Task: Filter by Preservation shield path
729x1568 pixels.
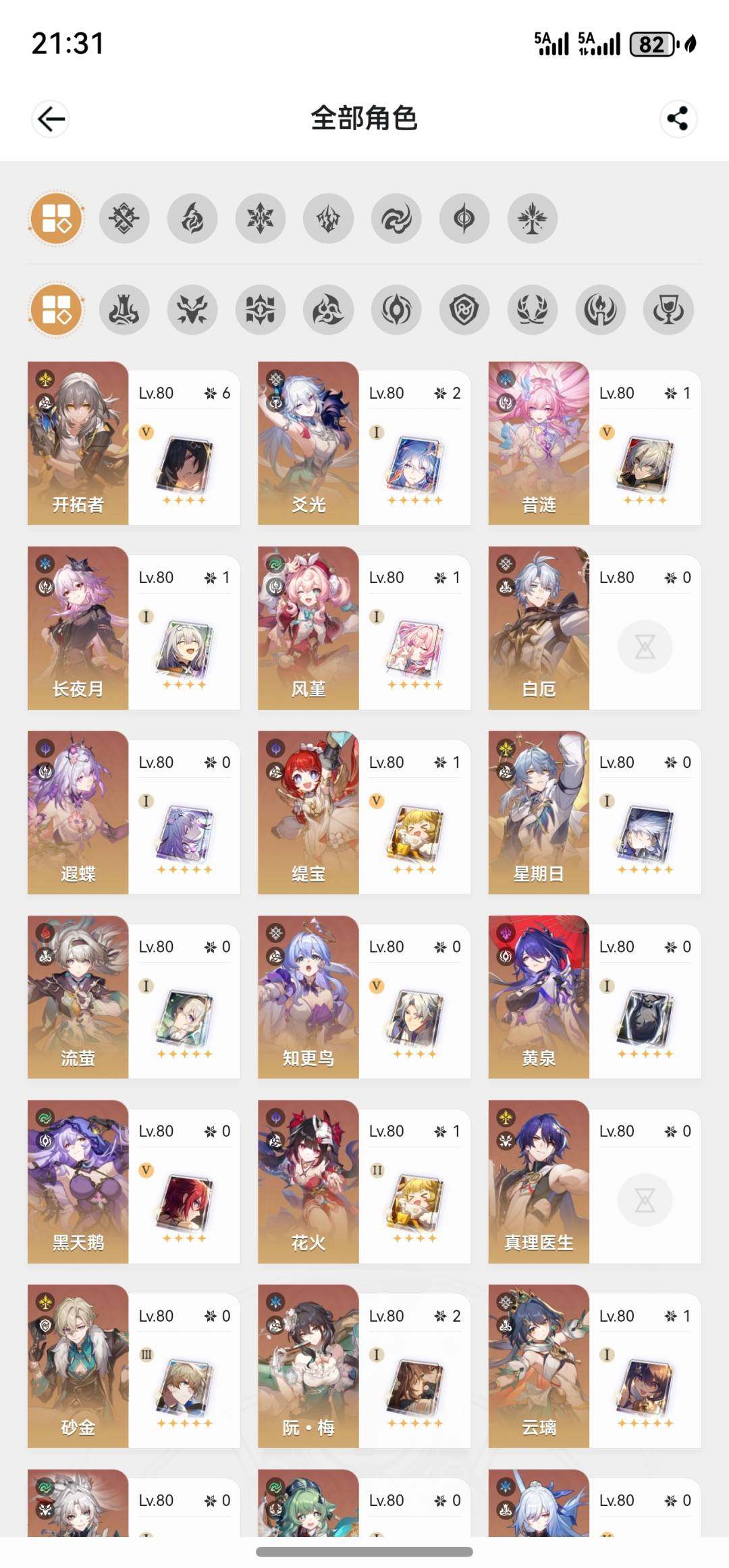Action: [x=464, y=310]
